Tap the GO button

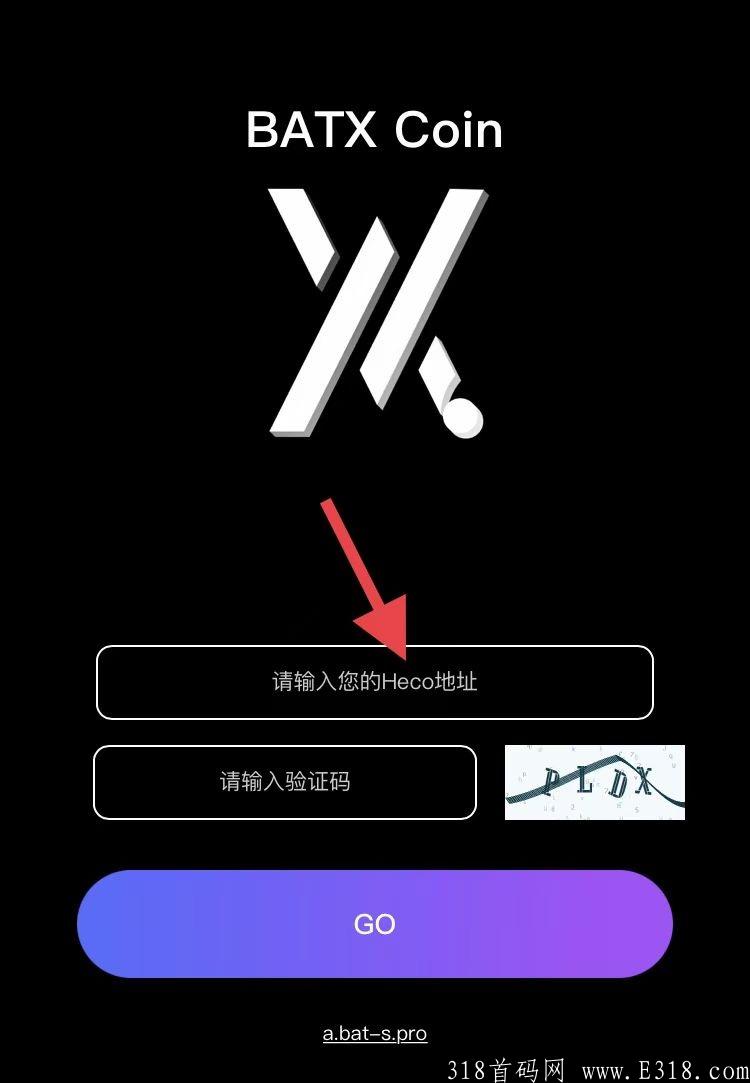pos(374,924)
